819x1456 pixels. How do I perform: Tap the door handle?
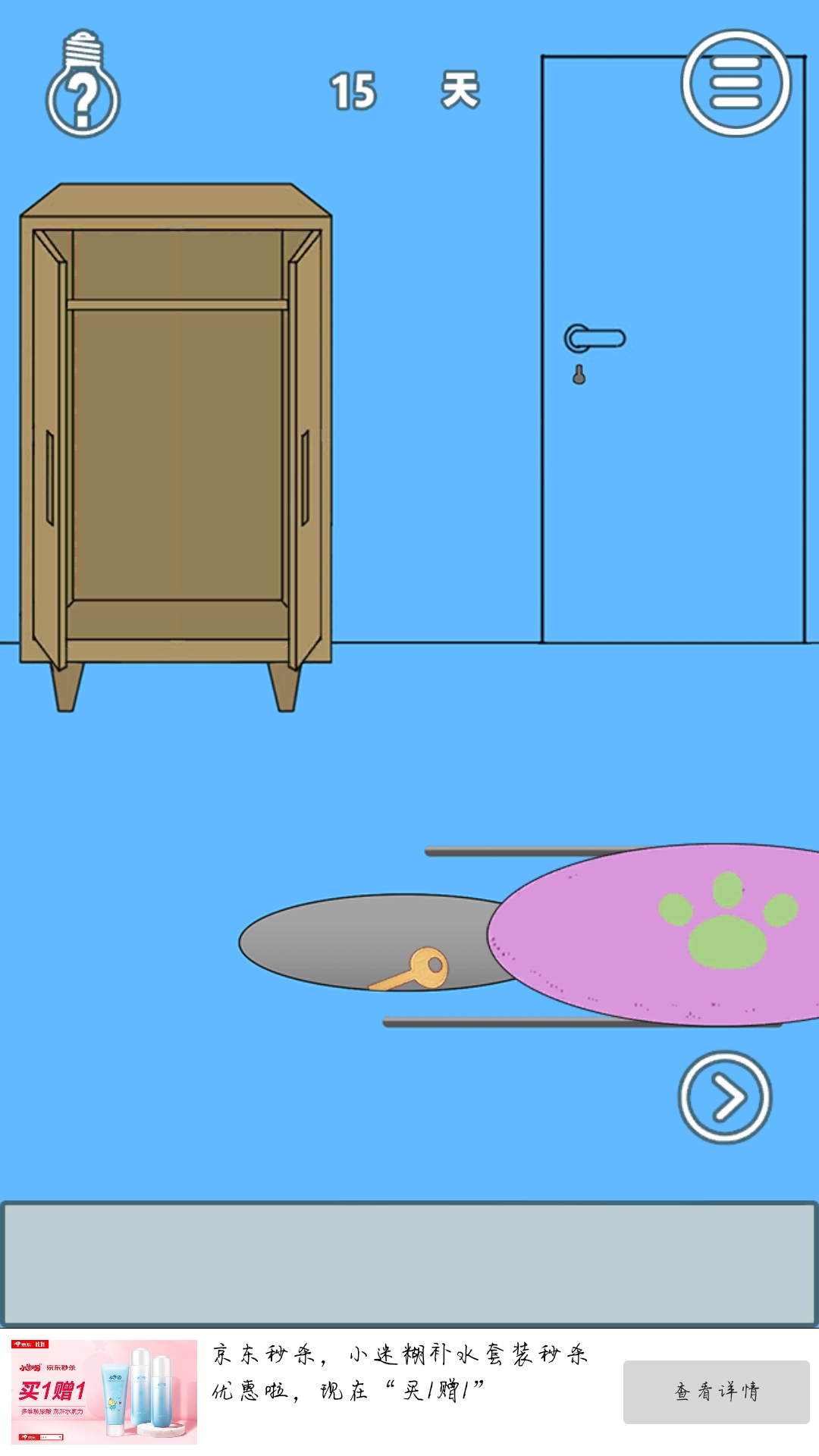(x=595, y=338)
